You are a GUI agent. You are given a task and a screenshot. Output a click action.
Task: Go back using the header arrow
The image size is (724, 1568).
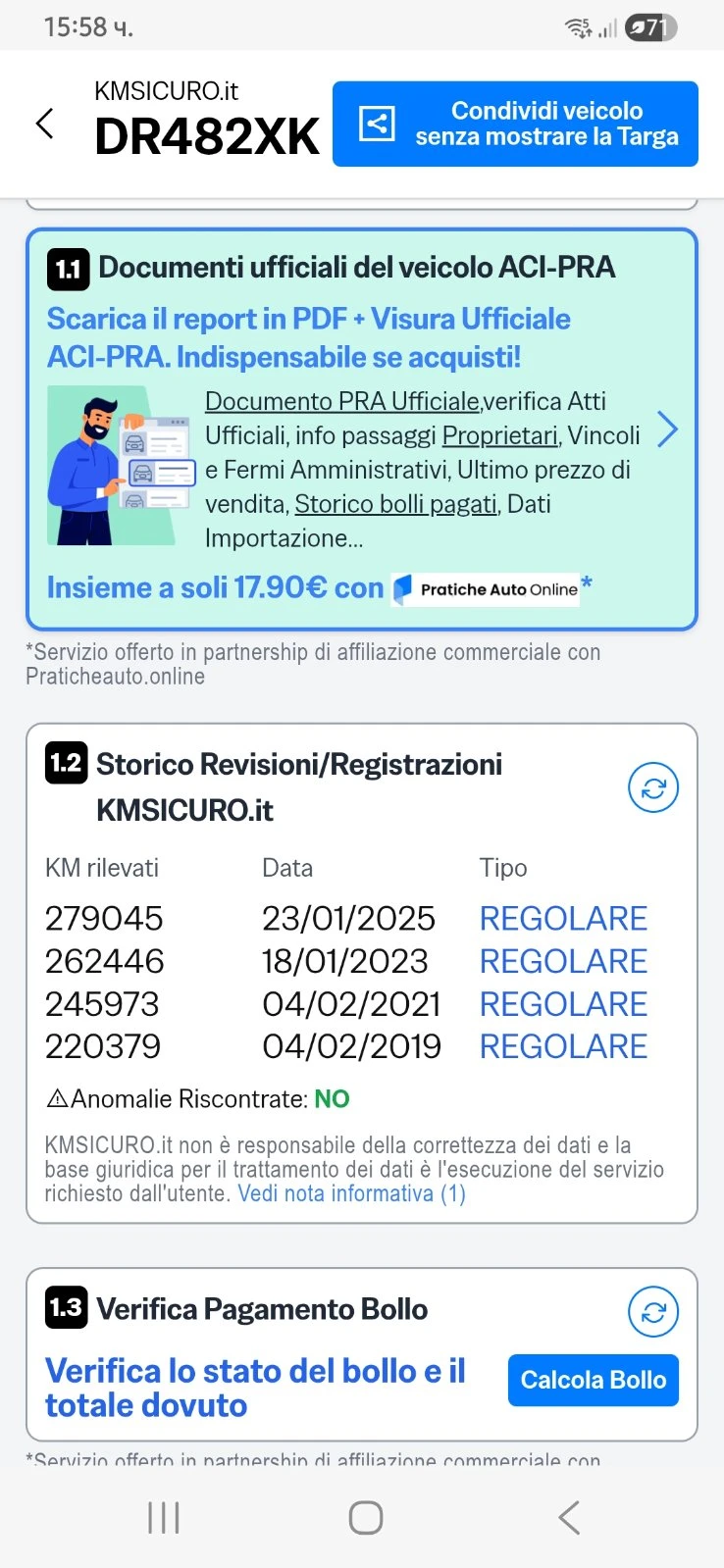point(44,124)
